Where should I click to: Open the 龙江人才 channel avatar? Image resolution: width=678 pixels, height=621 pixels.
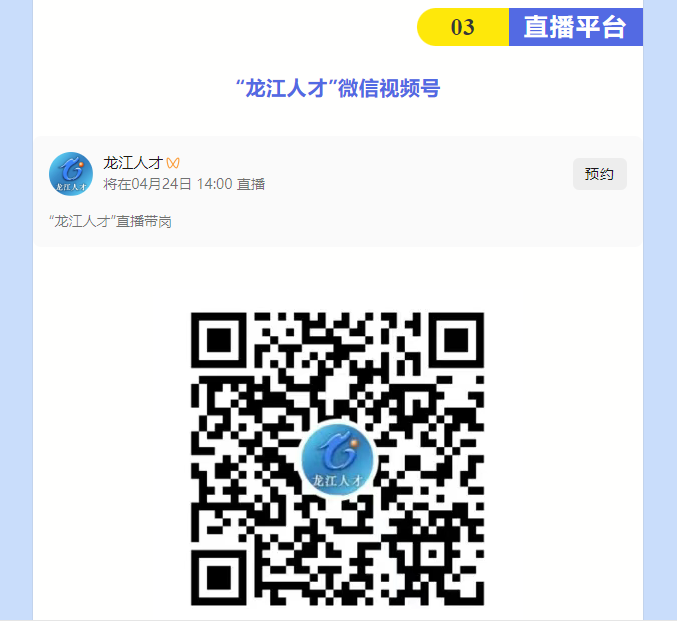pos(71,174)
